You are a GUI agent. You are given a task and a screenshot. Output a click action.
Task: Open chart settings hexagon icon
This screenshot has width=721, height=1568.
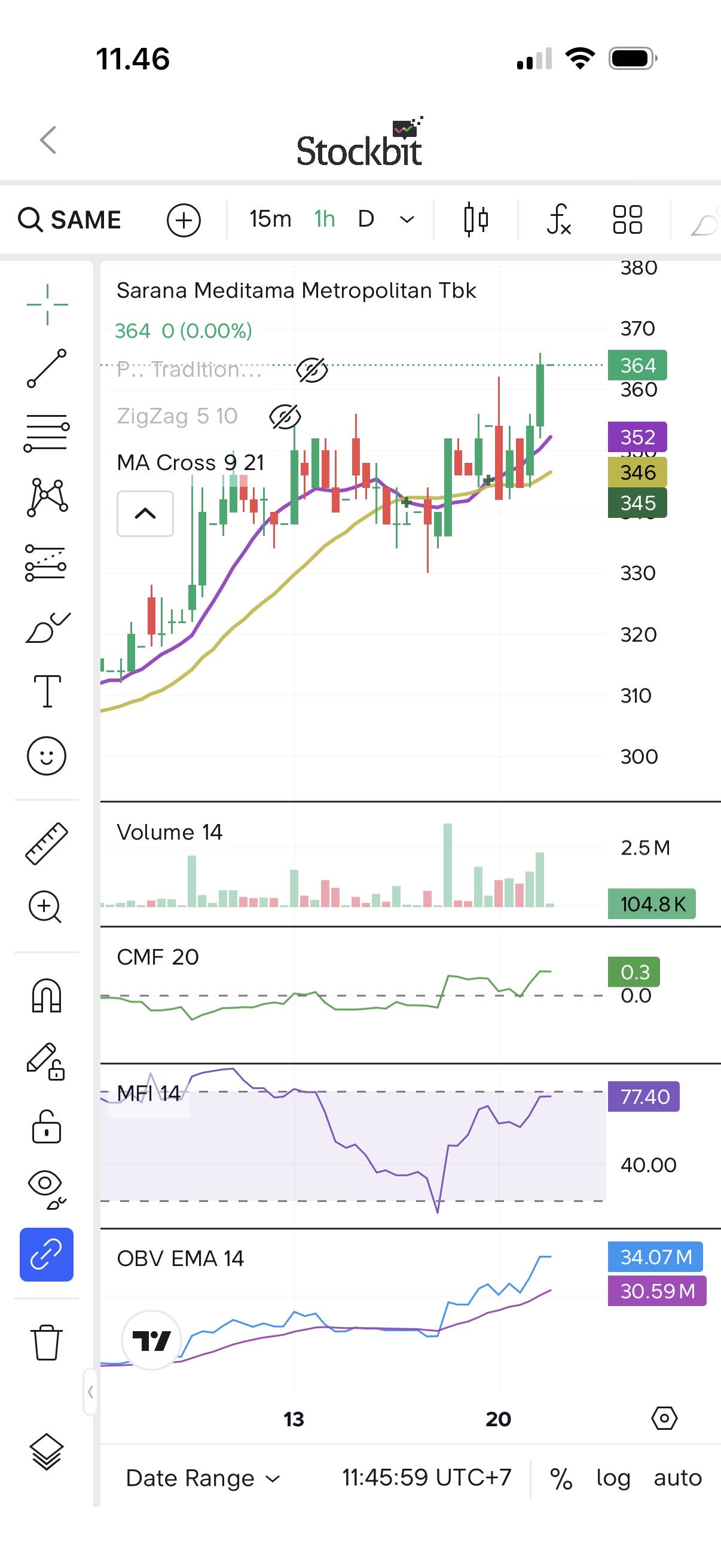coord(664,1418)
